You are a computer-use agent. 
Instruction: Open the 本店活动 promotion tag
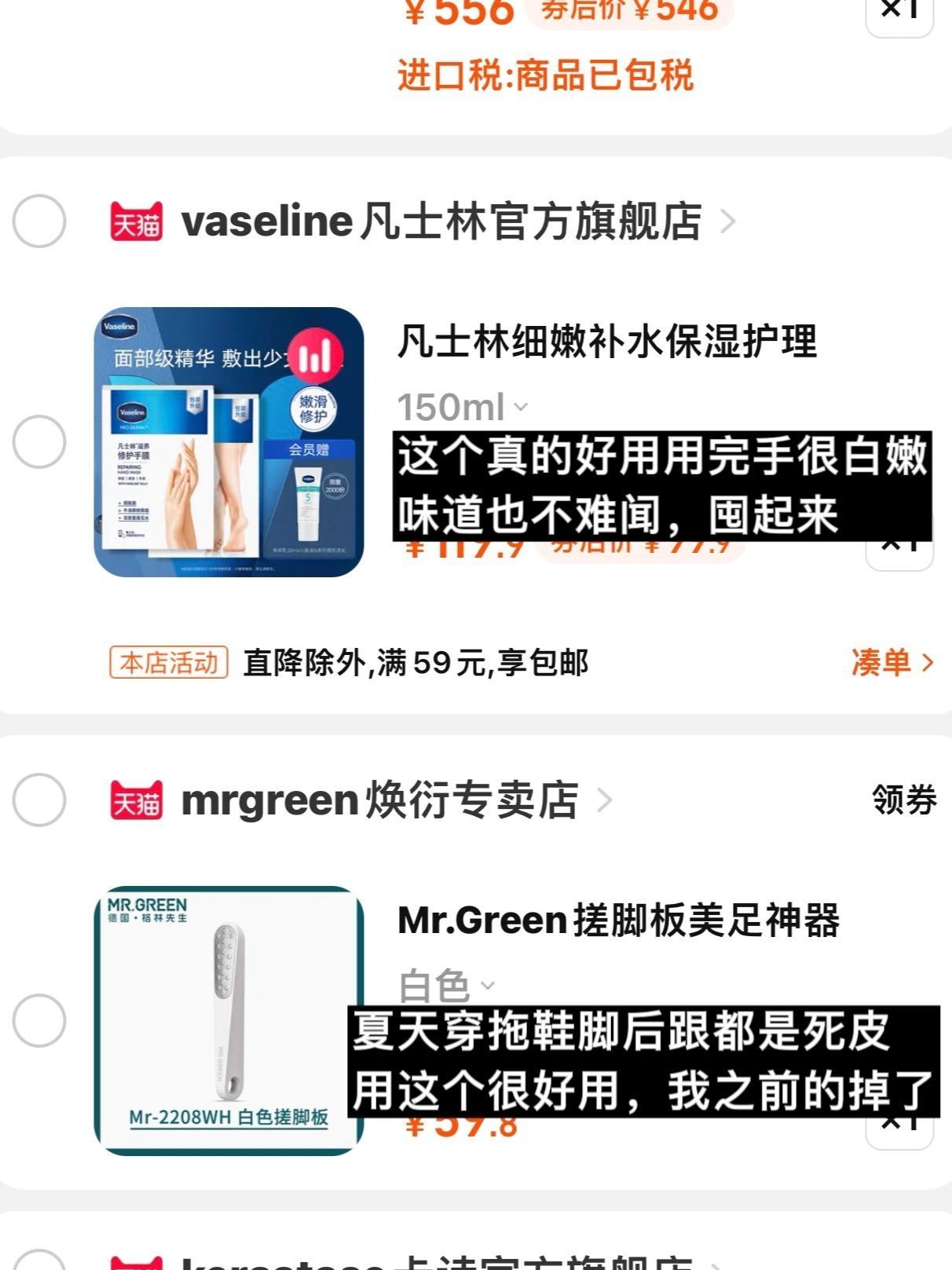click(x=169, y=662)
